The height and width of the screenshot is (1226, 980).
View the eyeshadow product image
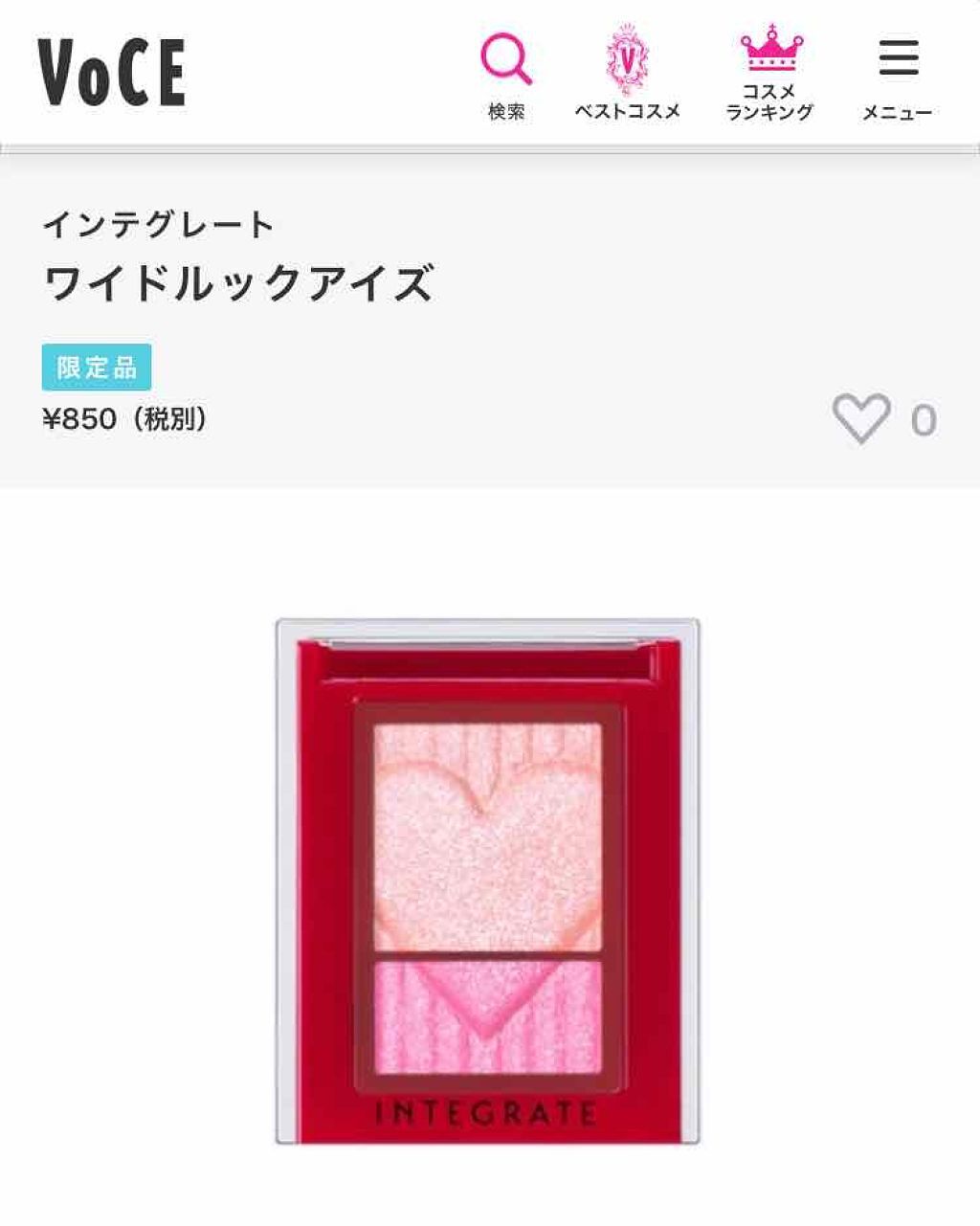(488, 881)
